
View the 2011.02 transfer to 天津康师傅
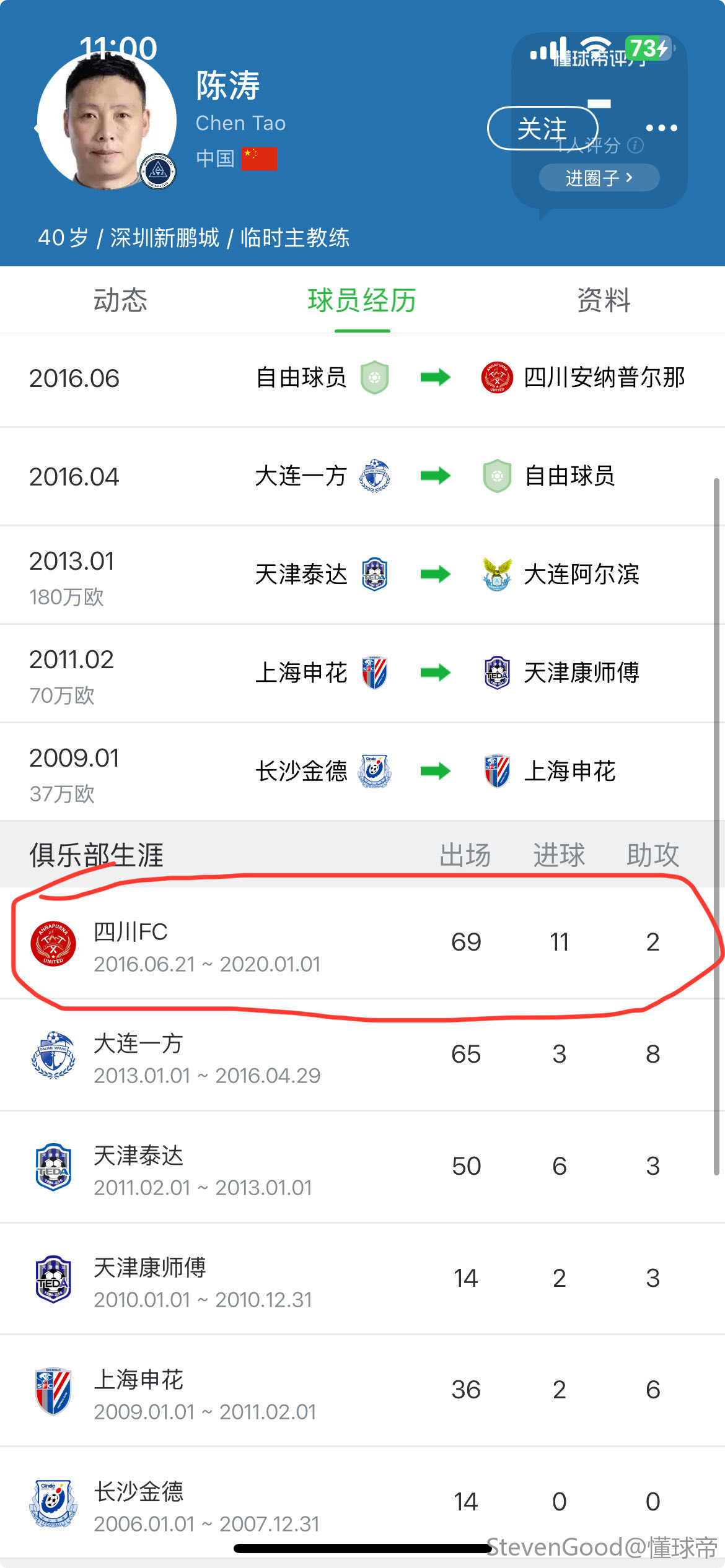click(x=362, y=673)
